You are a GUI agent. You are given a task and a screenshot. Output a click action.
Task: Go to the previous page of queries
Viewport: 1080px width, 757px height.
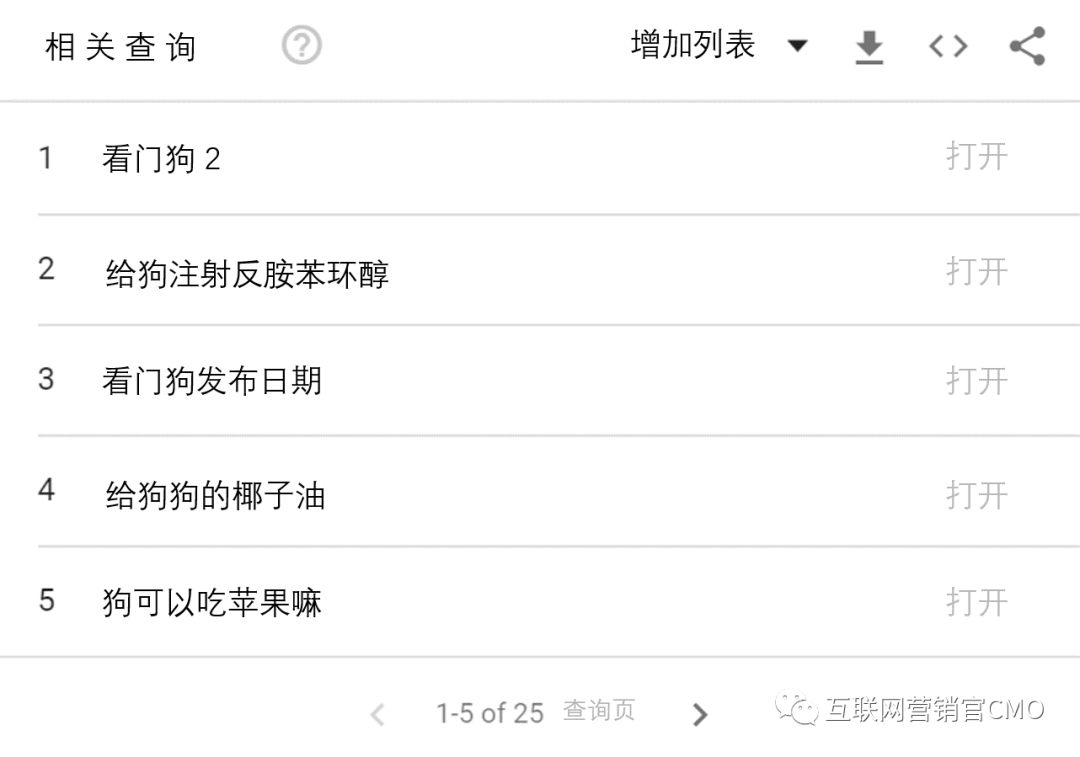pyautogui.click(x=377, y=714)
